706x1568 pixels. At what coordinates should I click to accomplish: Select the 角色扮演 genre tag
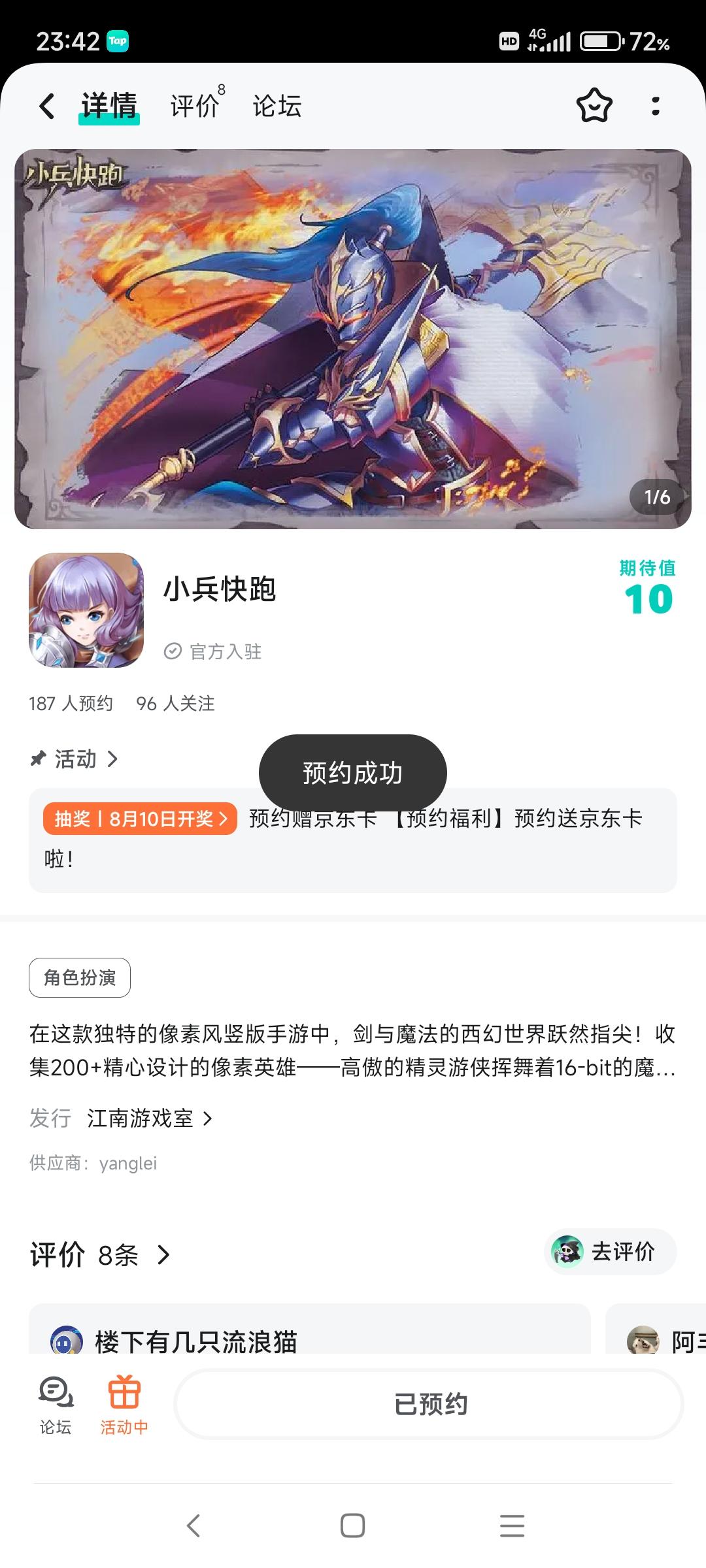pyautogui.click(x=79, y=977)
